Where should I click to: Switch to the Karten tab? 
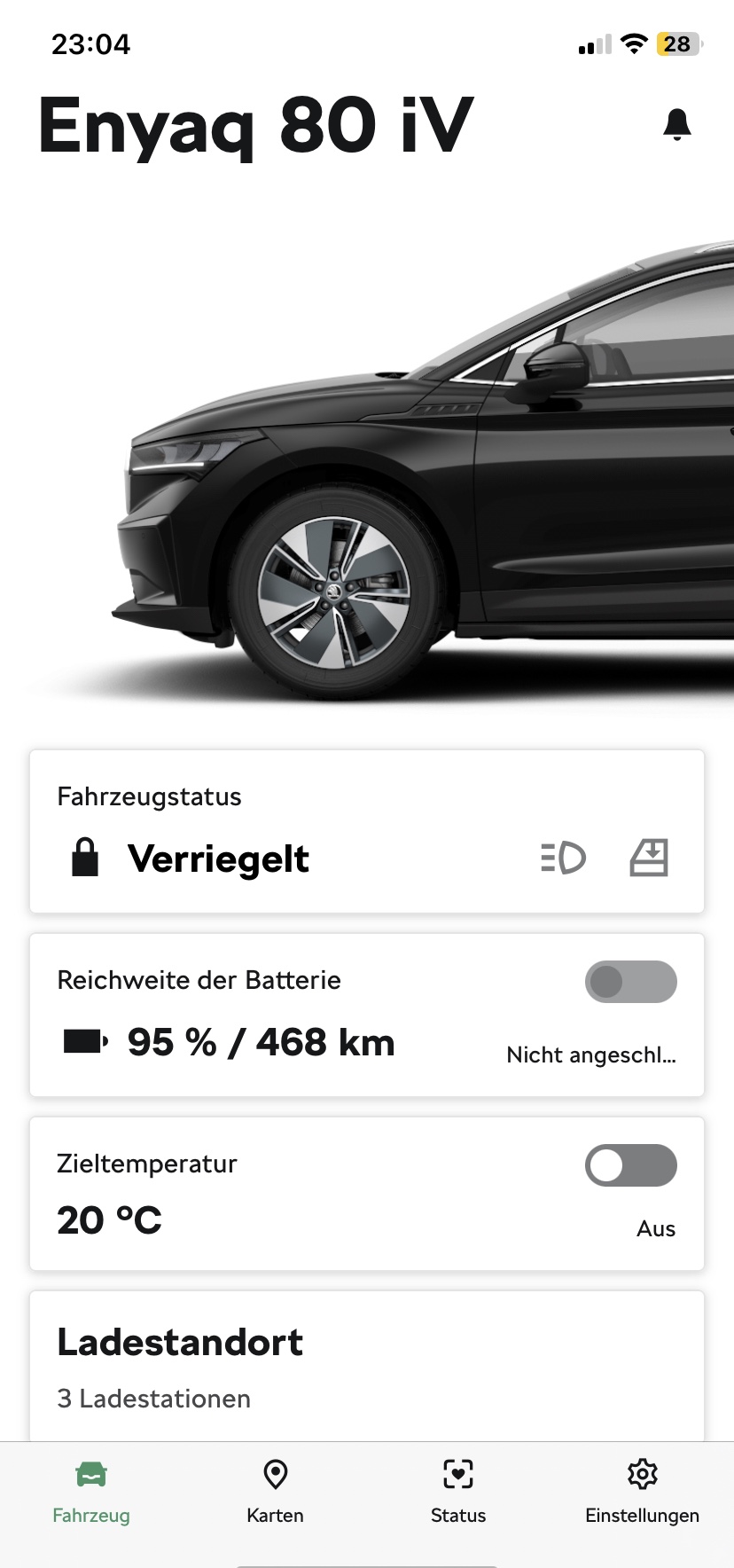(x=275, y=1492)
